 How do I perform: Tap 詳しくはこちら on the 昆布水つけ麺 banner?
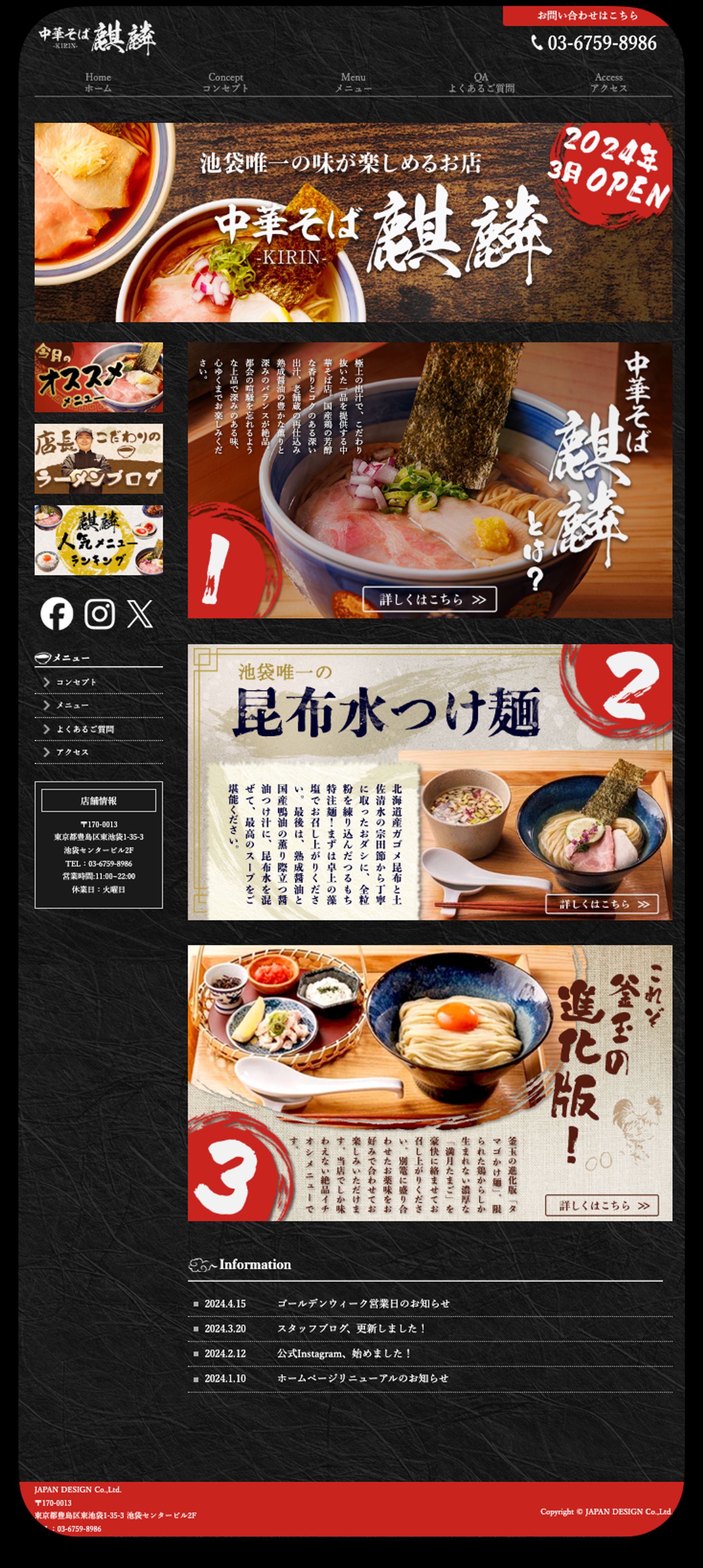[x=602, y=904]
